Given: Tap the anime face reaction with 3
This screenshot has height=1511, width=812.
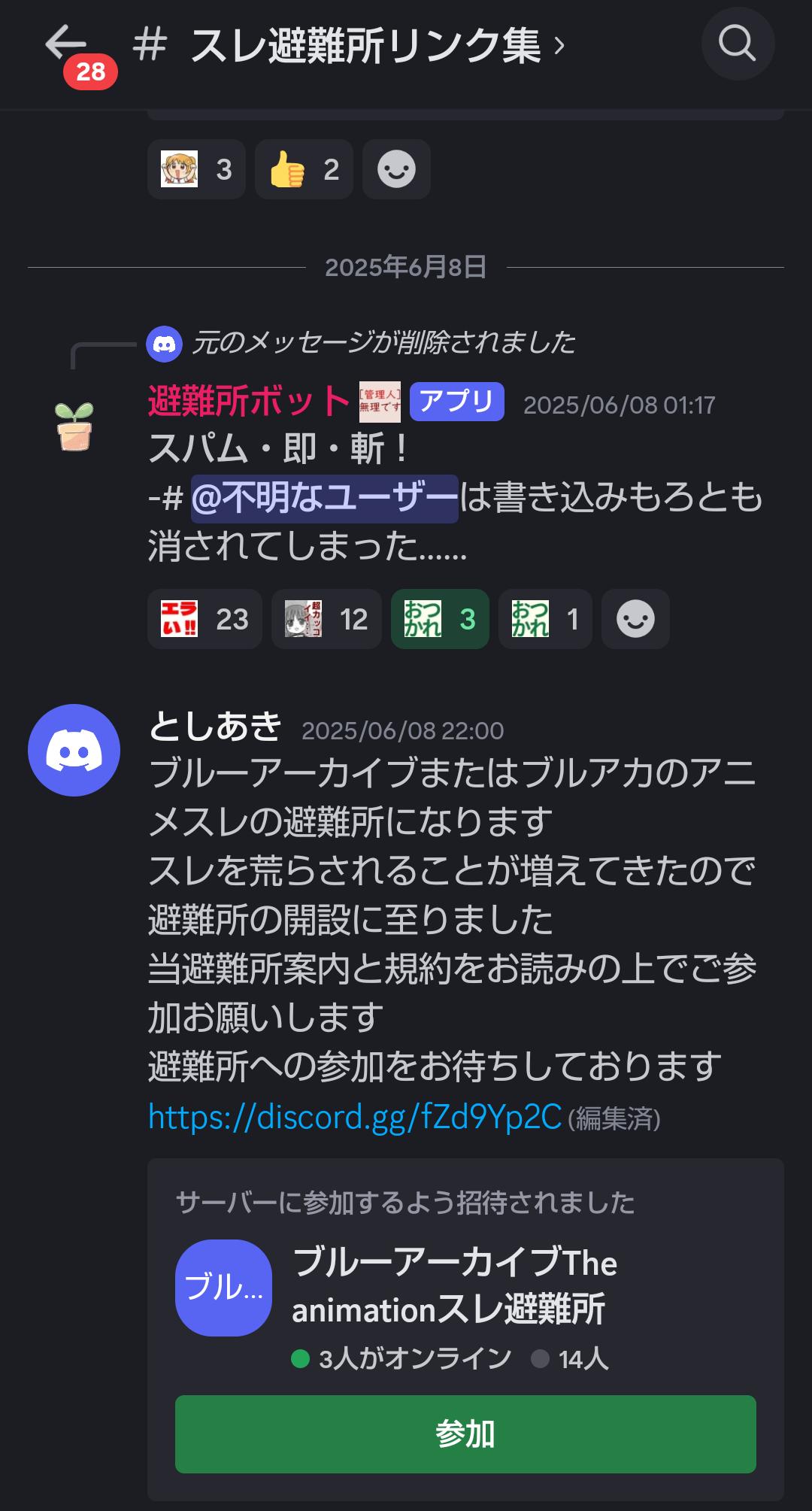Looking at the screenshot, I should coord(196,169).
